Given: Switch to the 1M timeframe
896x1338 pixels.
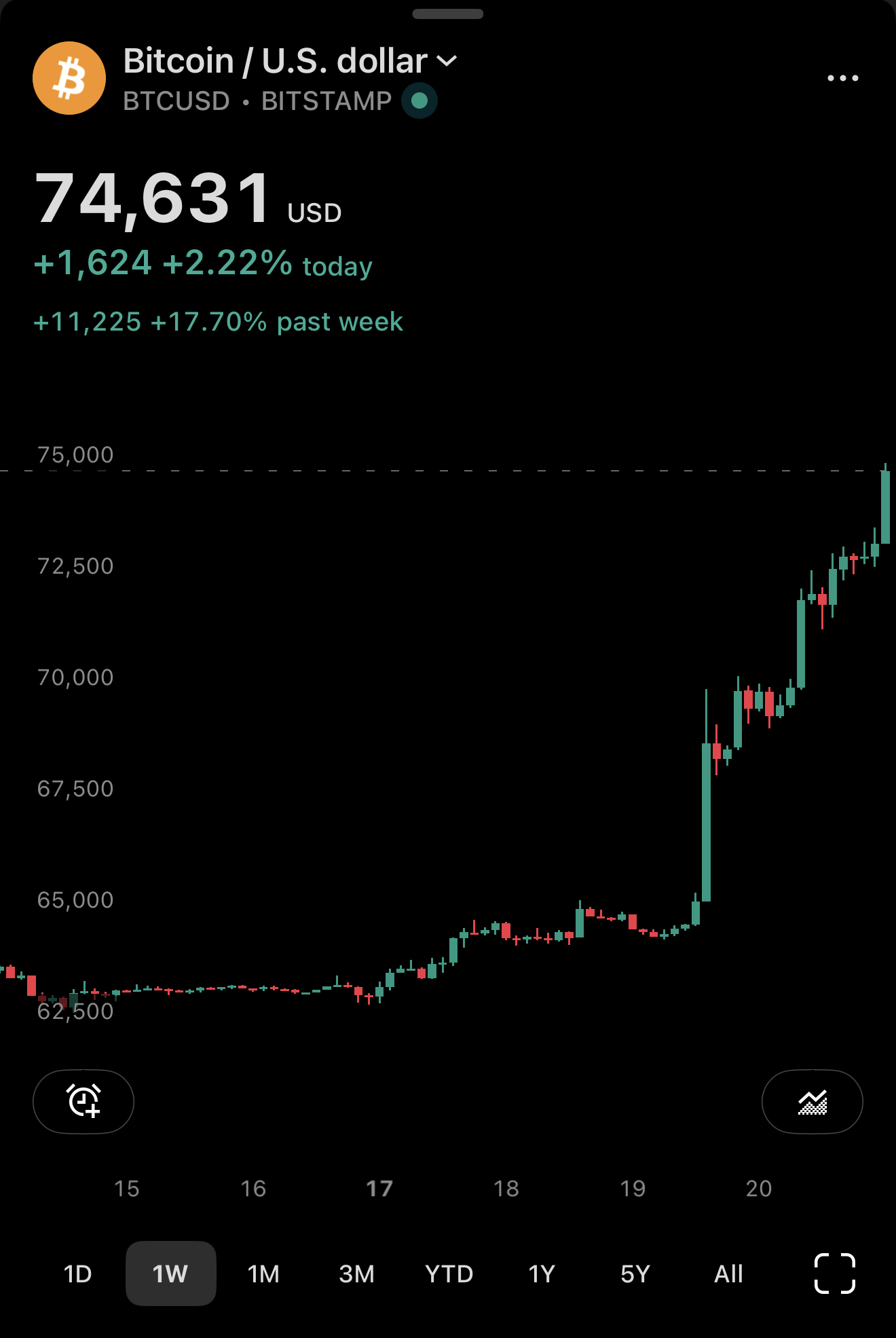Looking at the screenshot, I should pos(263,1274).
